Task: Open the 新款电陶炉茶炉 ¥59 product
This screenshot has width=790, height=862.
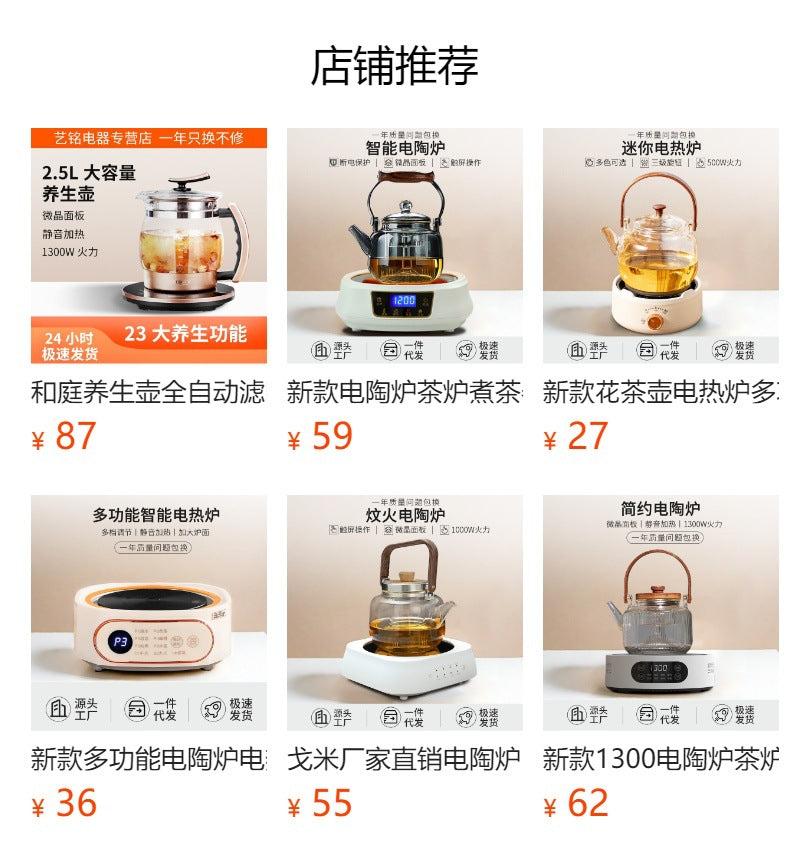Action: [404, 246]
